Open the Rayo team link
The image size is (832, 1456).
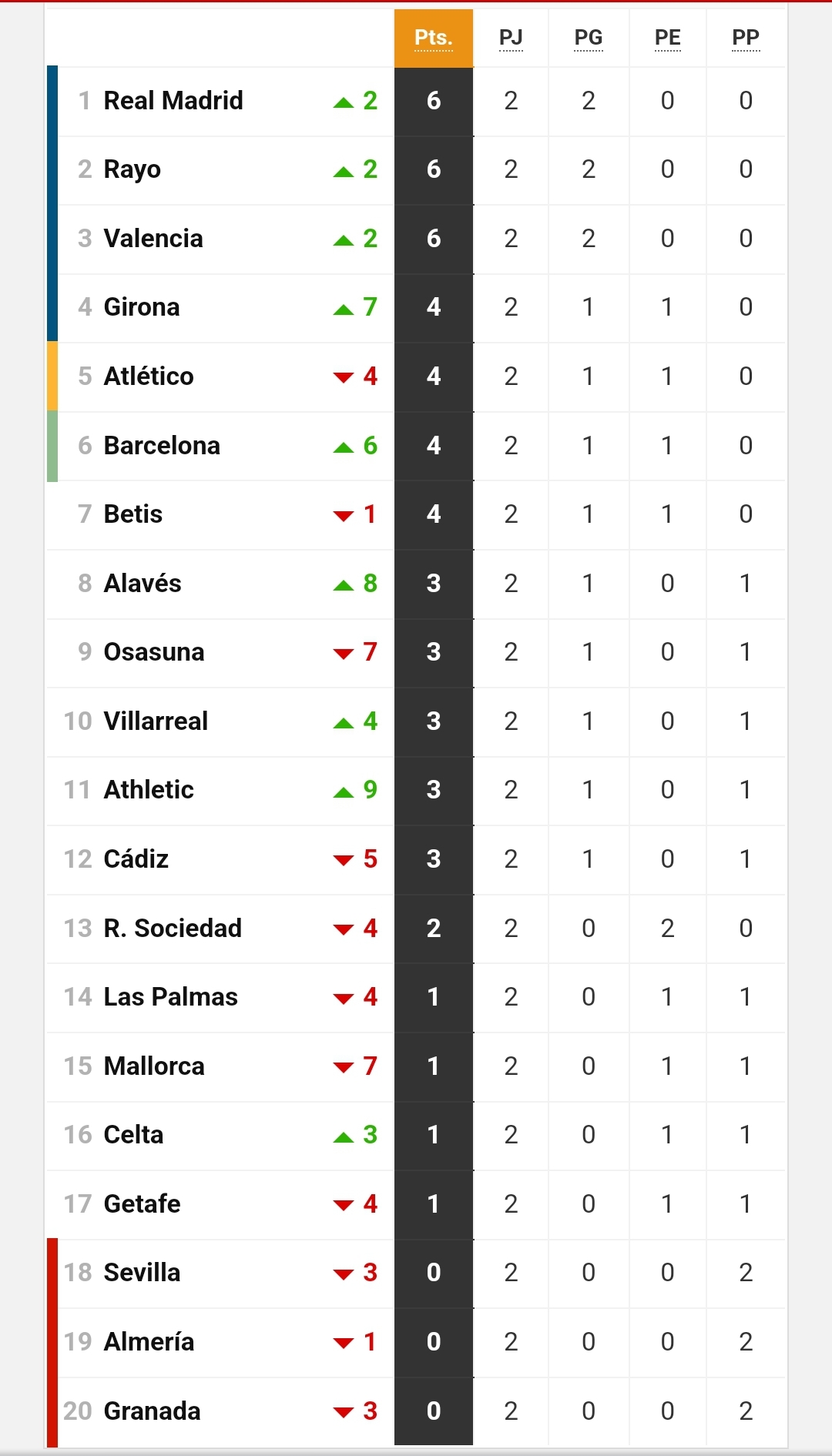click(x=133, y=169)
